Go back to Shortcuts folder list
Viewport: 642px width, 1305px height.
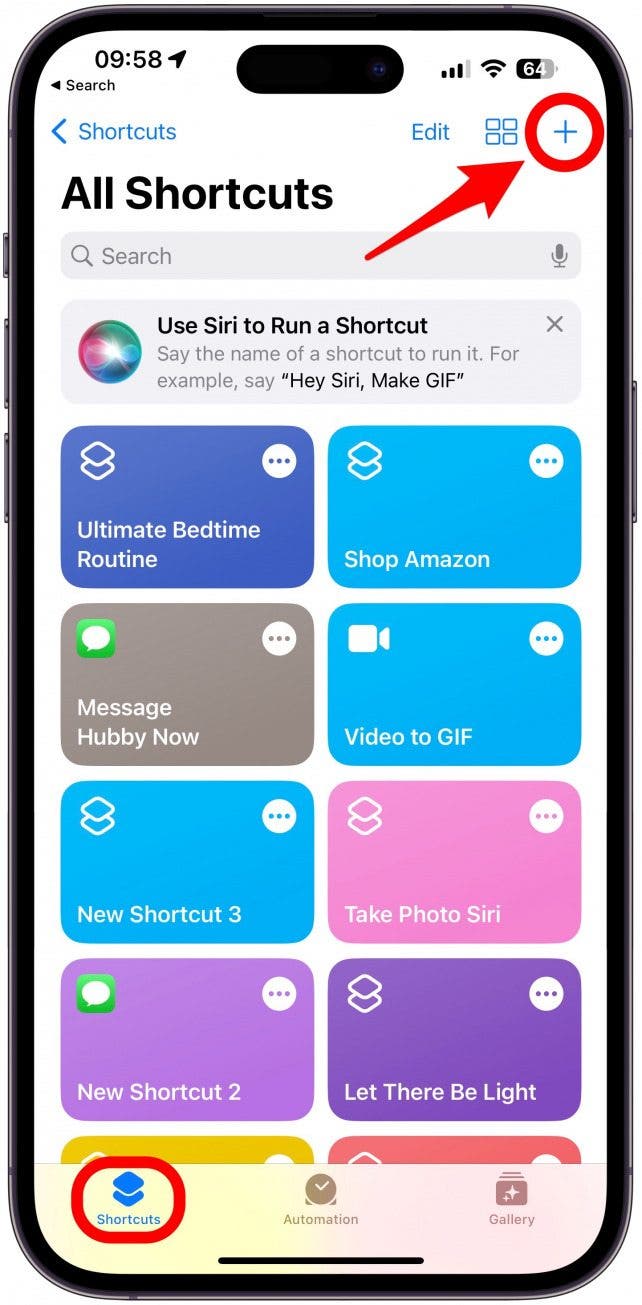[113, 132]
